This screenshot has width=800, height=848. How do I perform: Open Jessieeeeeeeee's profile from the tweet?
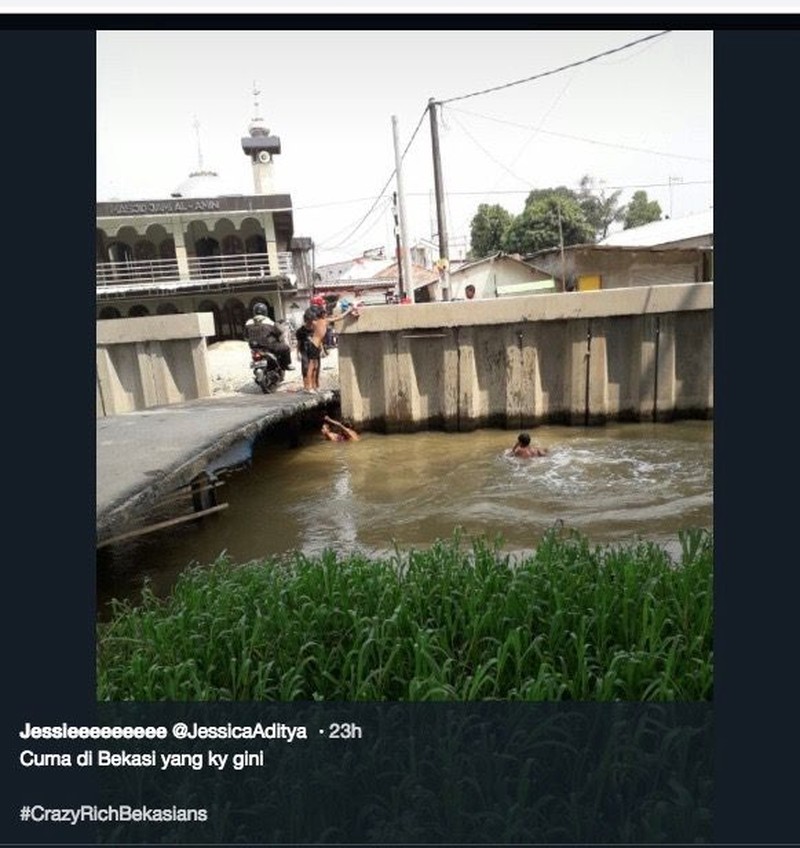point(93,731)
